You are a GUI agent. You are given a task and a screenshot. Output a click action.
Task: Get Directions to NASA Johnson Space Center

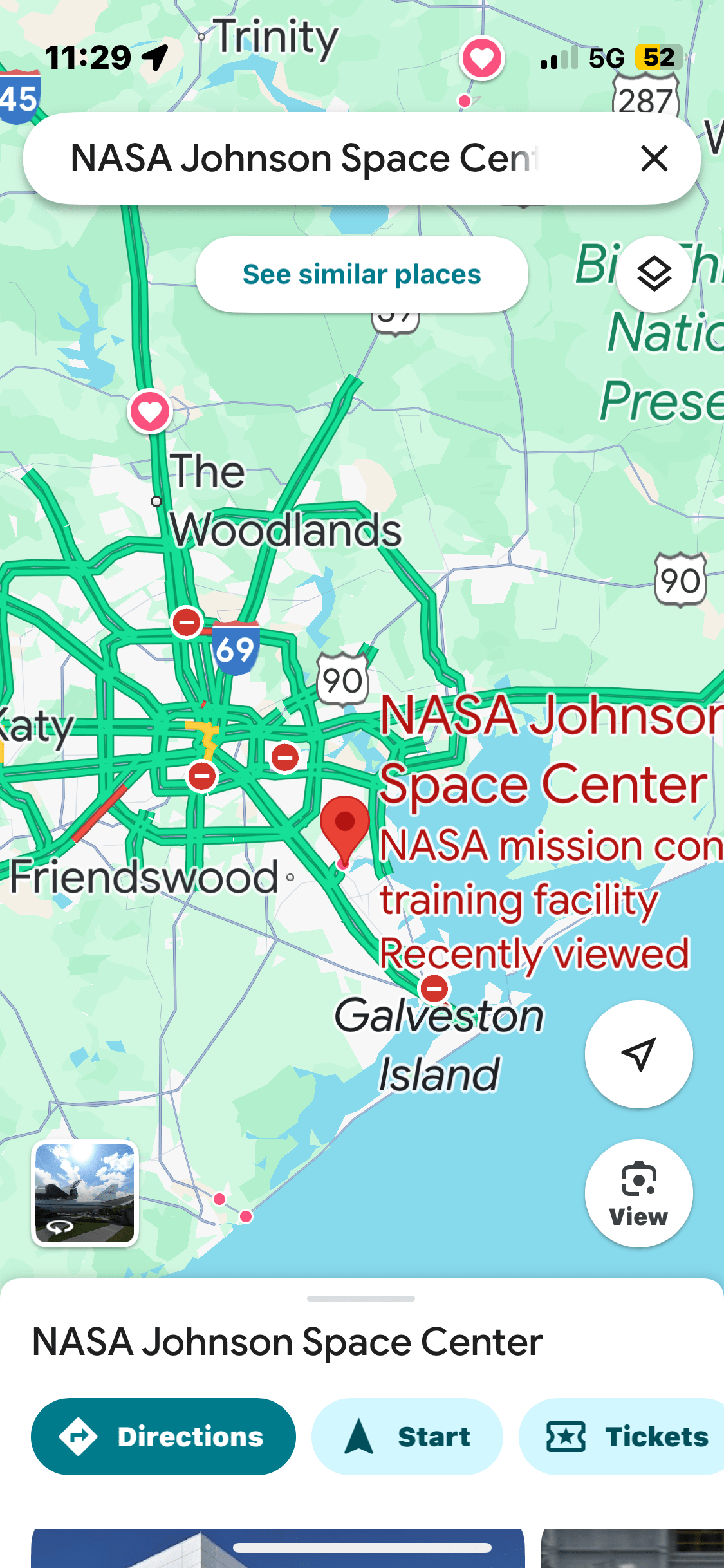click(x=163, y=1437)
